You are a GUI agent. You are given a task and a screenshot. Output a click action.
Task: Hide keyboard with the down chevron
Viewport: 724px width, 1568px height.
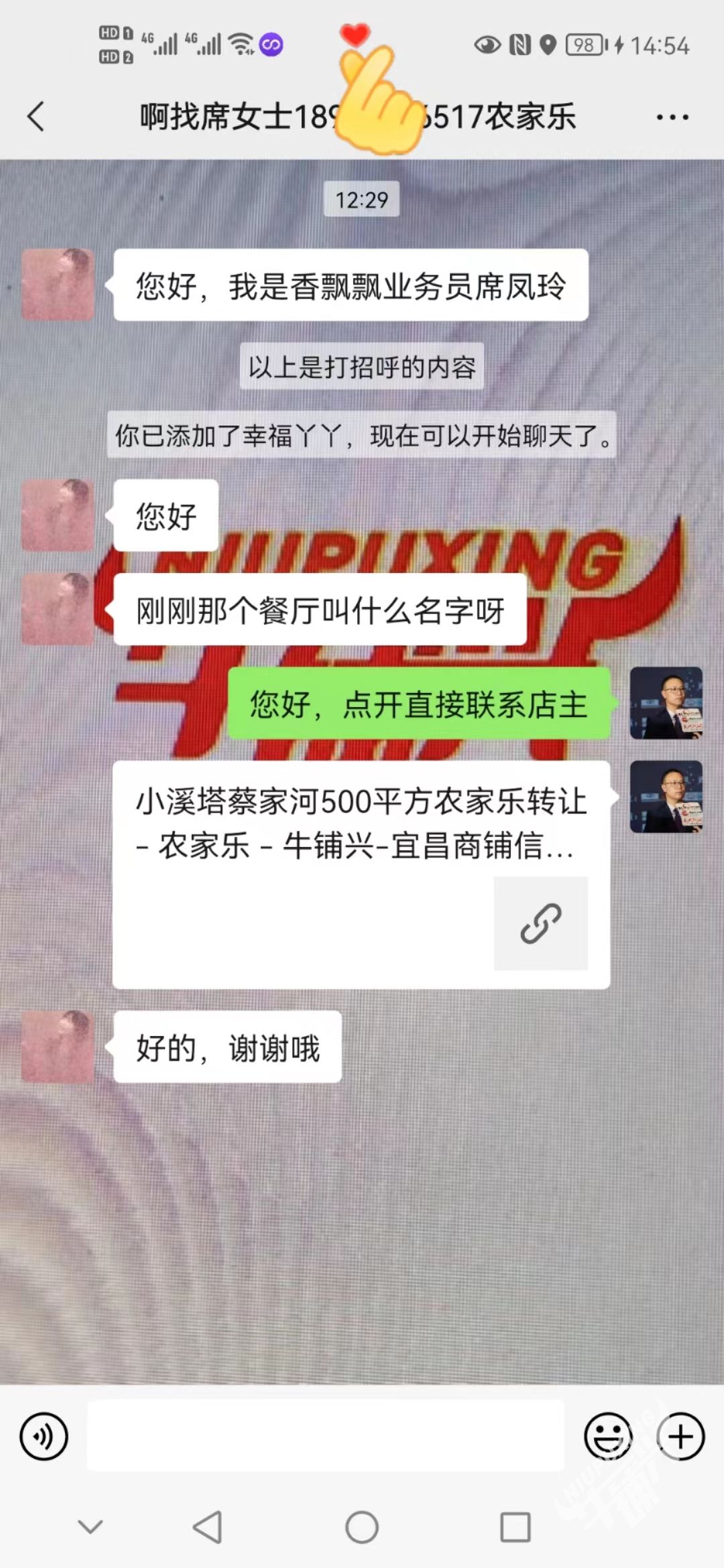pyautogui.click(x=90, y=1527)
